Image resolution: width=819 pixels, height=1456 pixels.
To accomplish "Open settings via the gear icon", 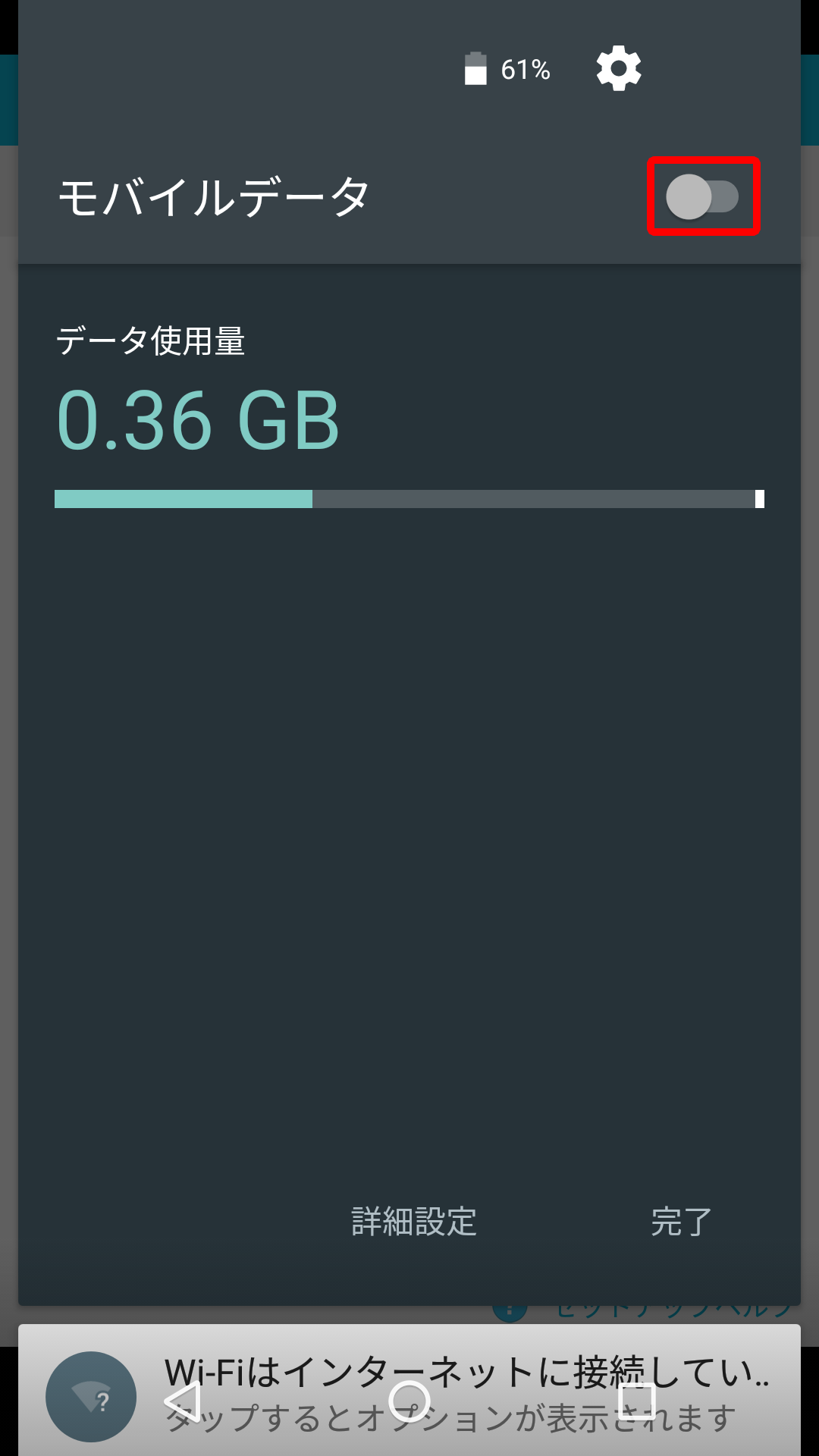I will (x=619, y=69).
